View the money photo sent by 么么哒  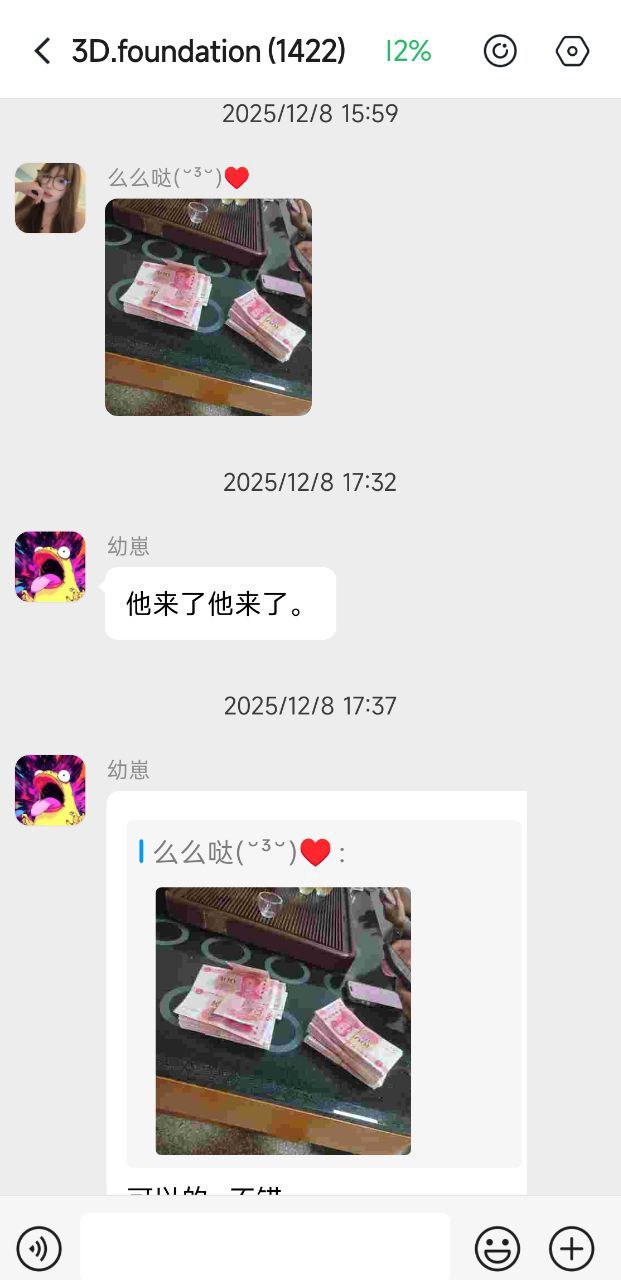pyautogui.click(x=208, y=307)
